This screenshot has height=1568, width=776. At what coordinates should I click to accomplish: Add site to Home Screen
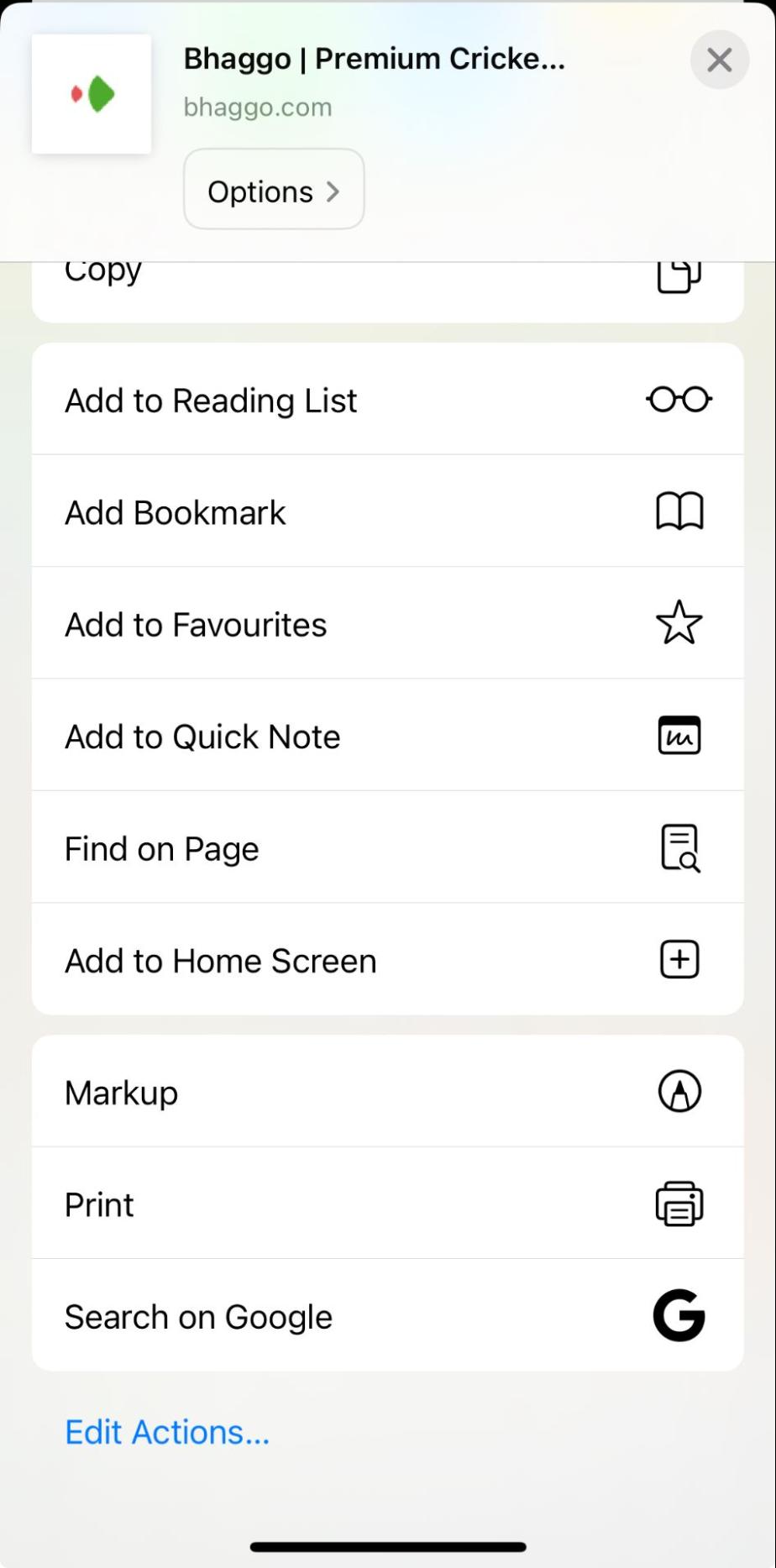[x=386, y=960]
